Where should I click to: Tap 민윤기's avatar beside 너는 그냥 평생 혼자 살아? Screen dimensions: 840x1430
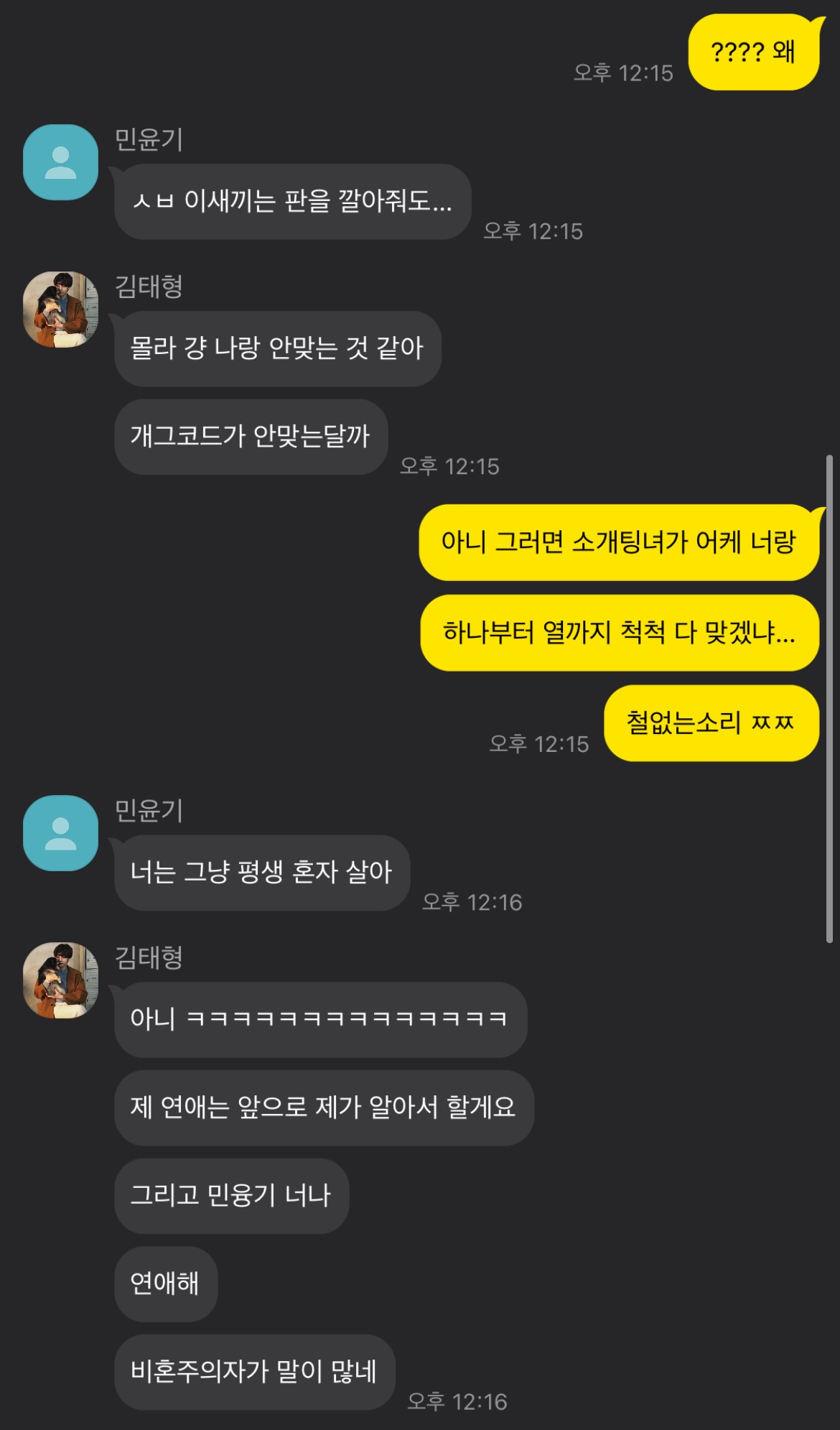pyautogui.click(x=61, y=833)
